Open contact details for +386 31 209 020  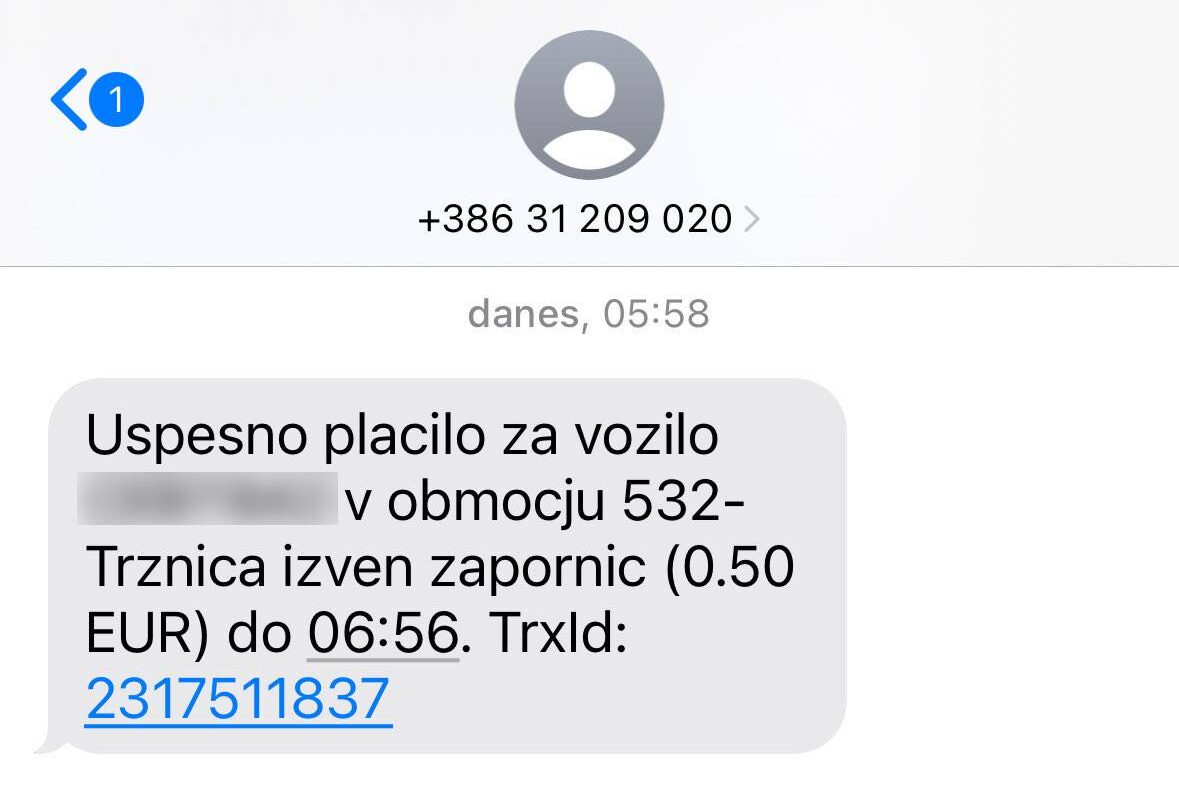588,217
